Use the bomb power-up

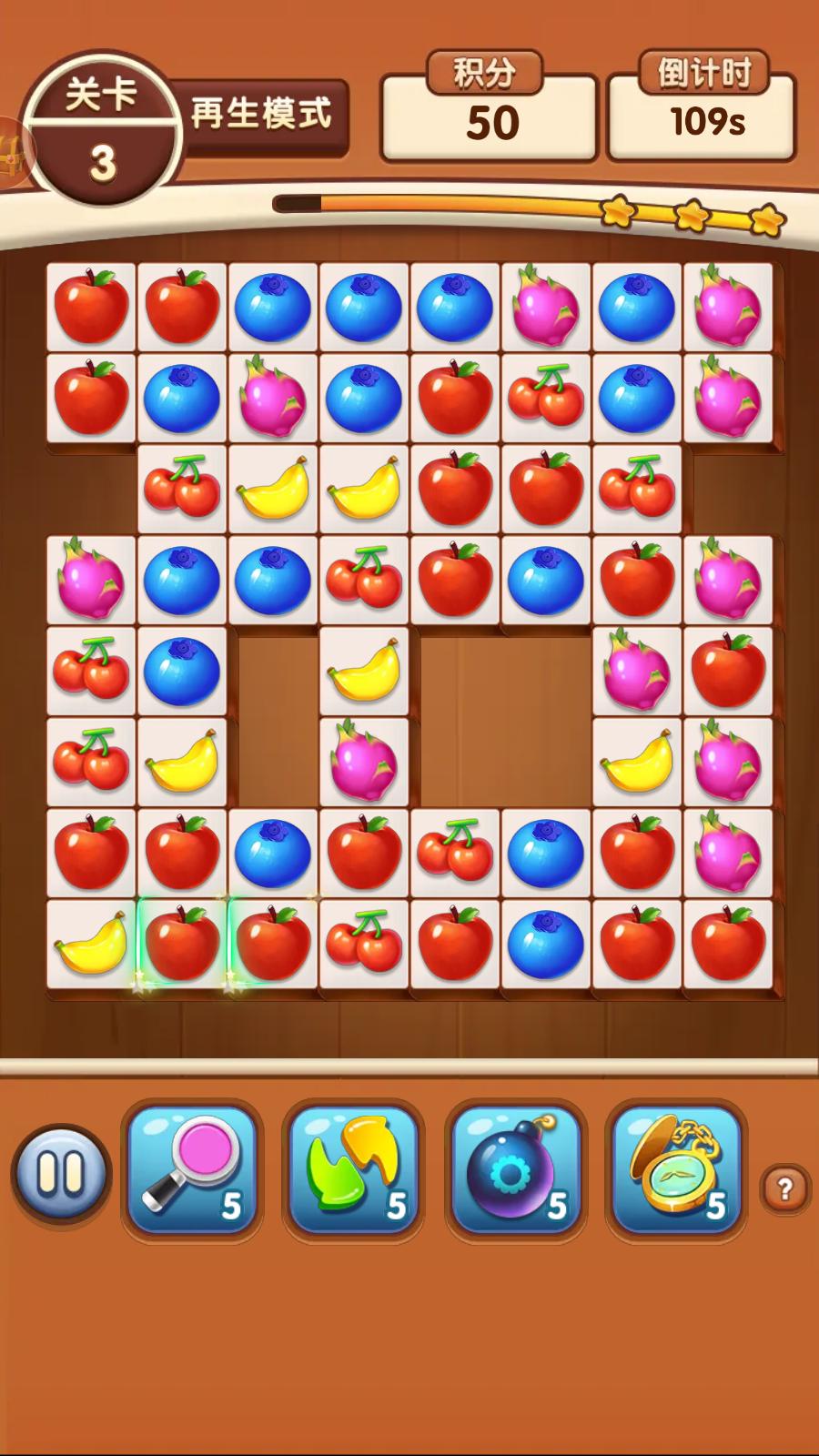coord(515,1170)
